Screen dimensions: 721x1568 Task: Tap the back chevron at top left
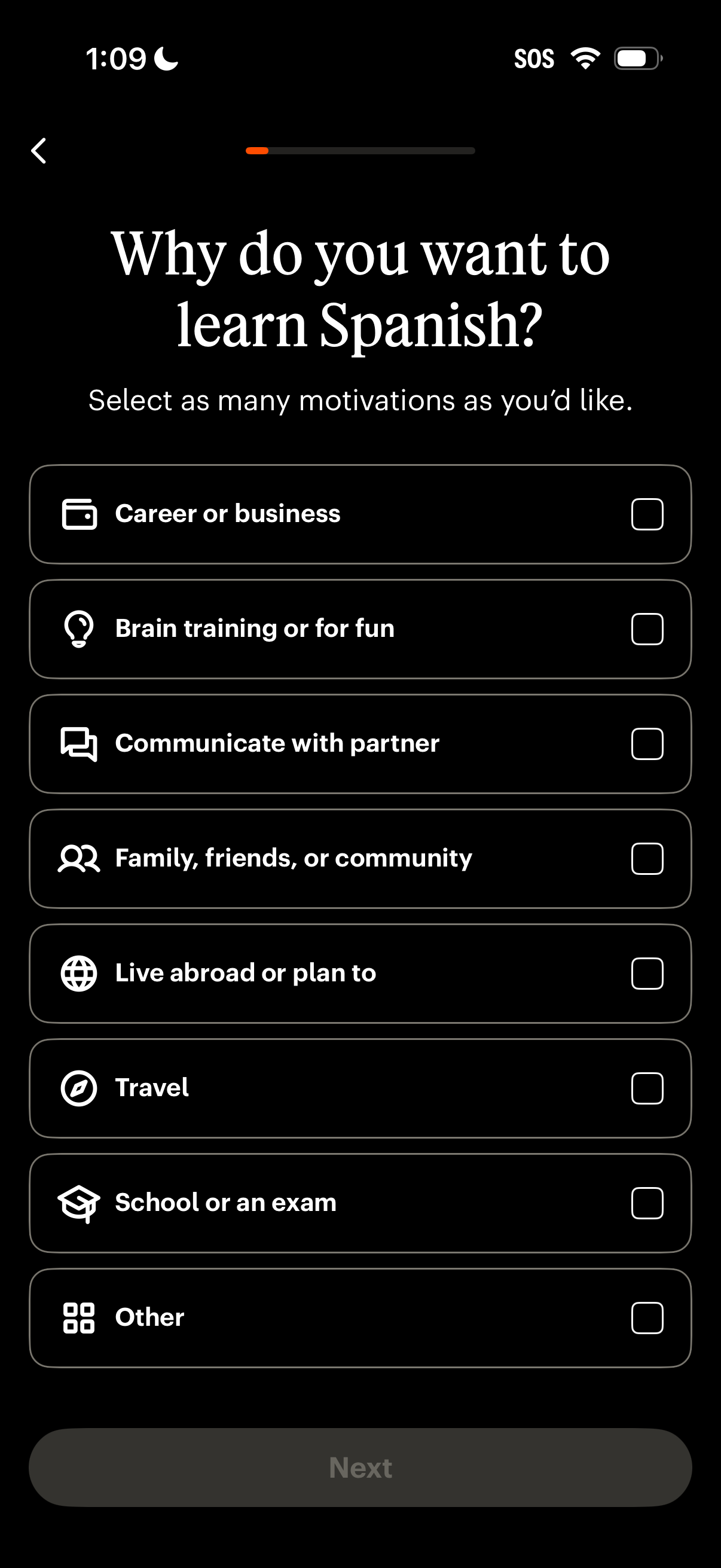[39, 150]
